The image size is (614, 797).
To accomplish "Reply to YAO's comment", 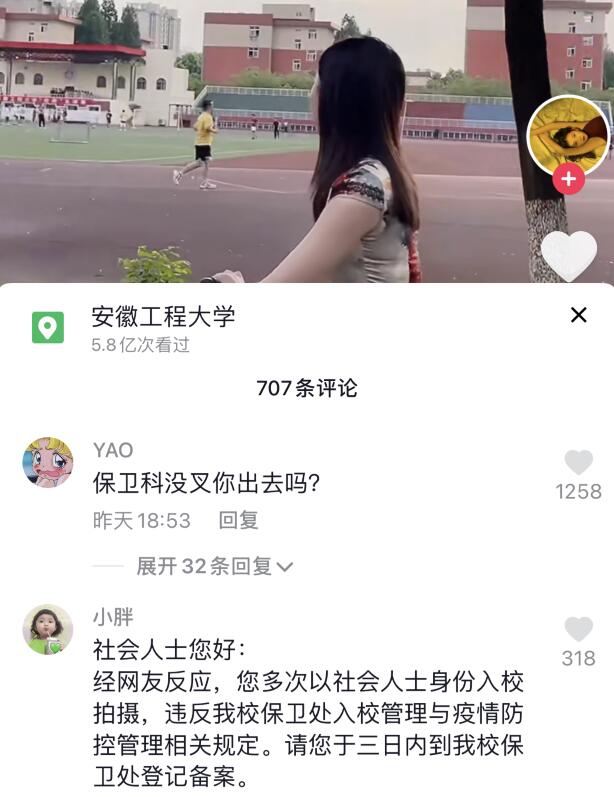I will [238, 521].
